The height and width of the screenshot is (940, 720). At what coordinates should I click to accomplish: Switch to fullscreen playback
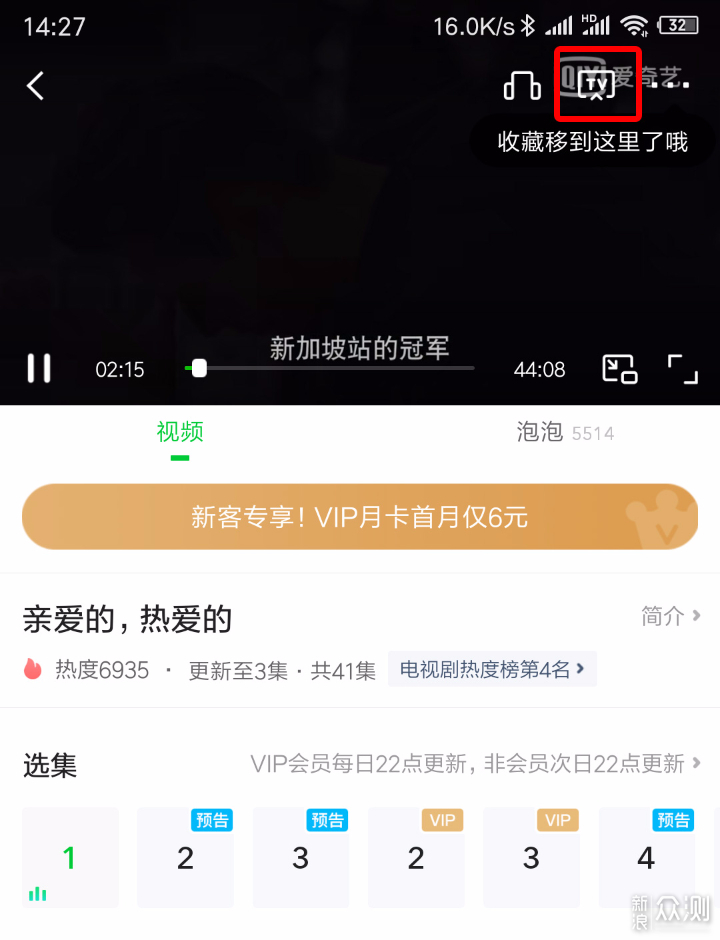(683, 369)
